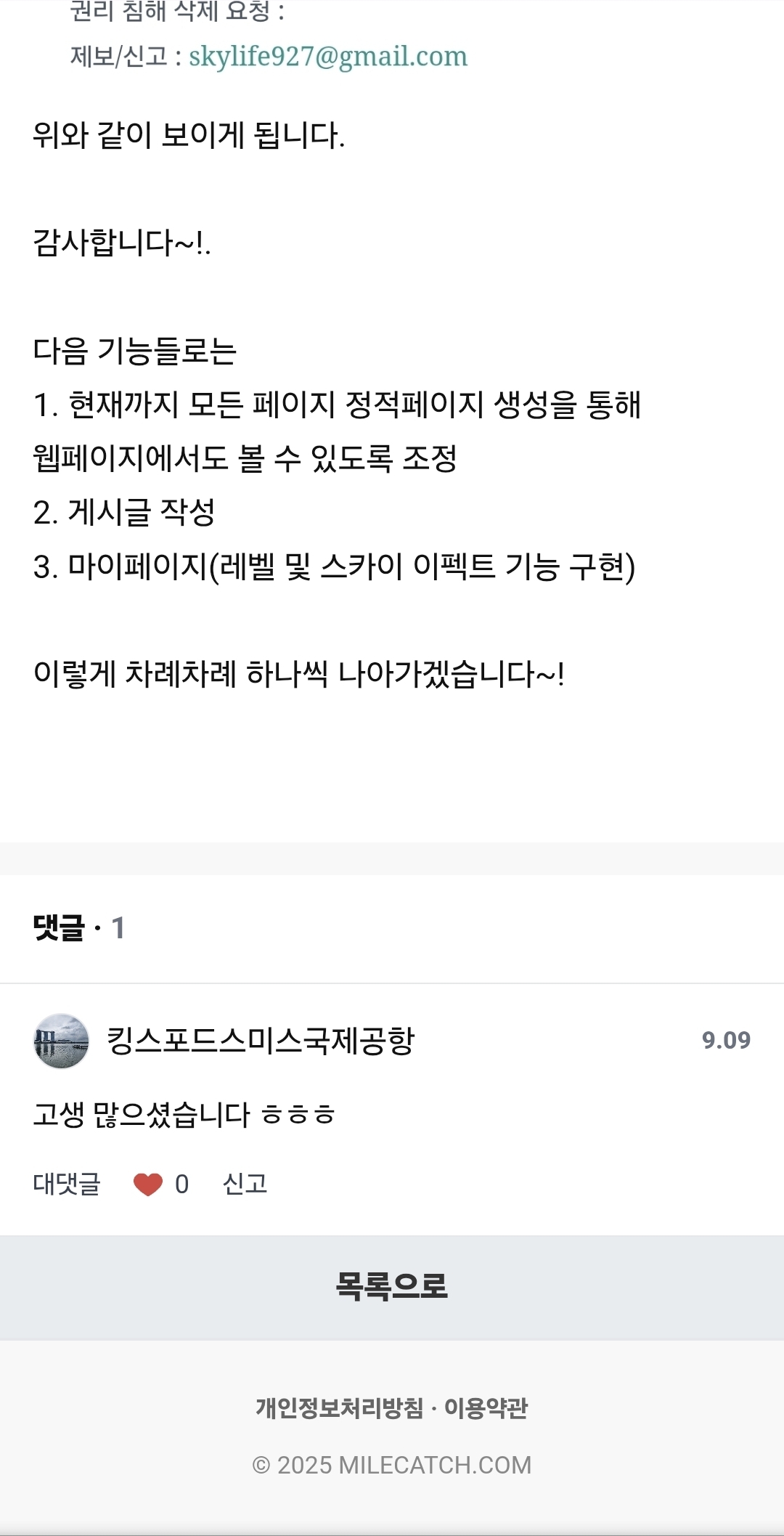The height and width of the screenshot is (1536, 784).
Task: Return to the list with 목록으로
Action: [392, 1287]
